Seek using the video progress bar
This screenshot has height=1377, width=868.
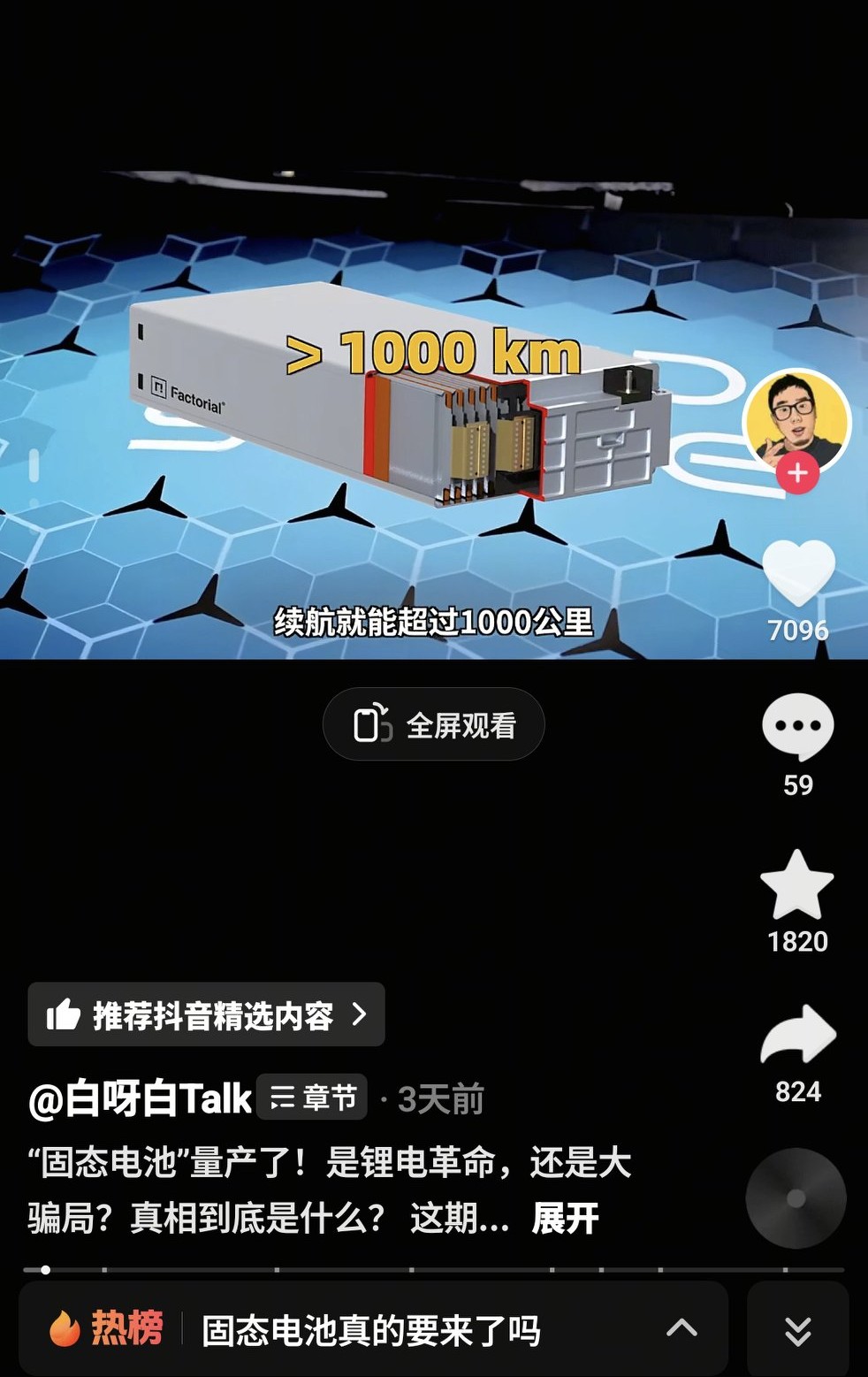[433, 1270]
